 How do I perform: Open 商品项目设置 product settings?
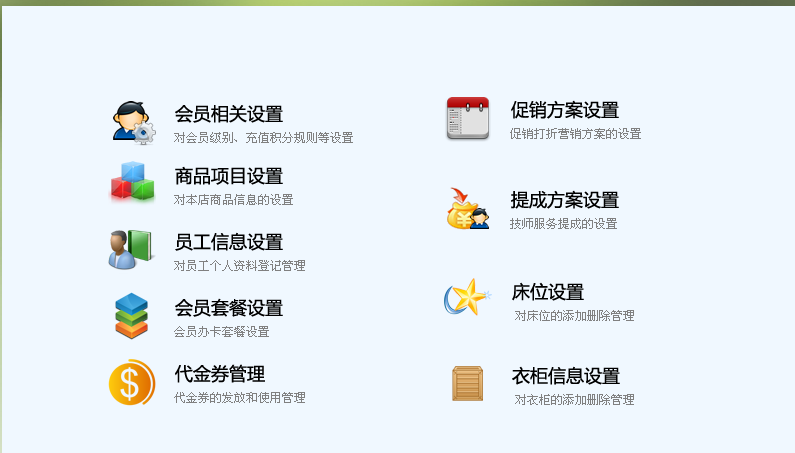click(228, 177)
